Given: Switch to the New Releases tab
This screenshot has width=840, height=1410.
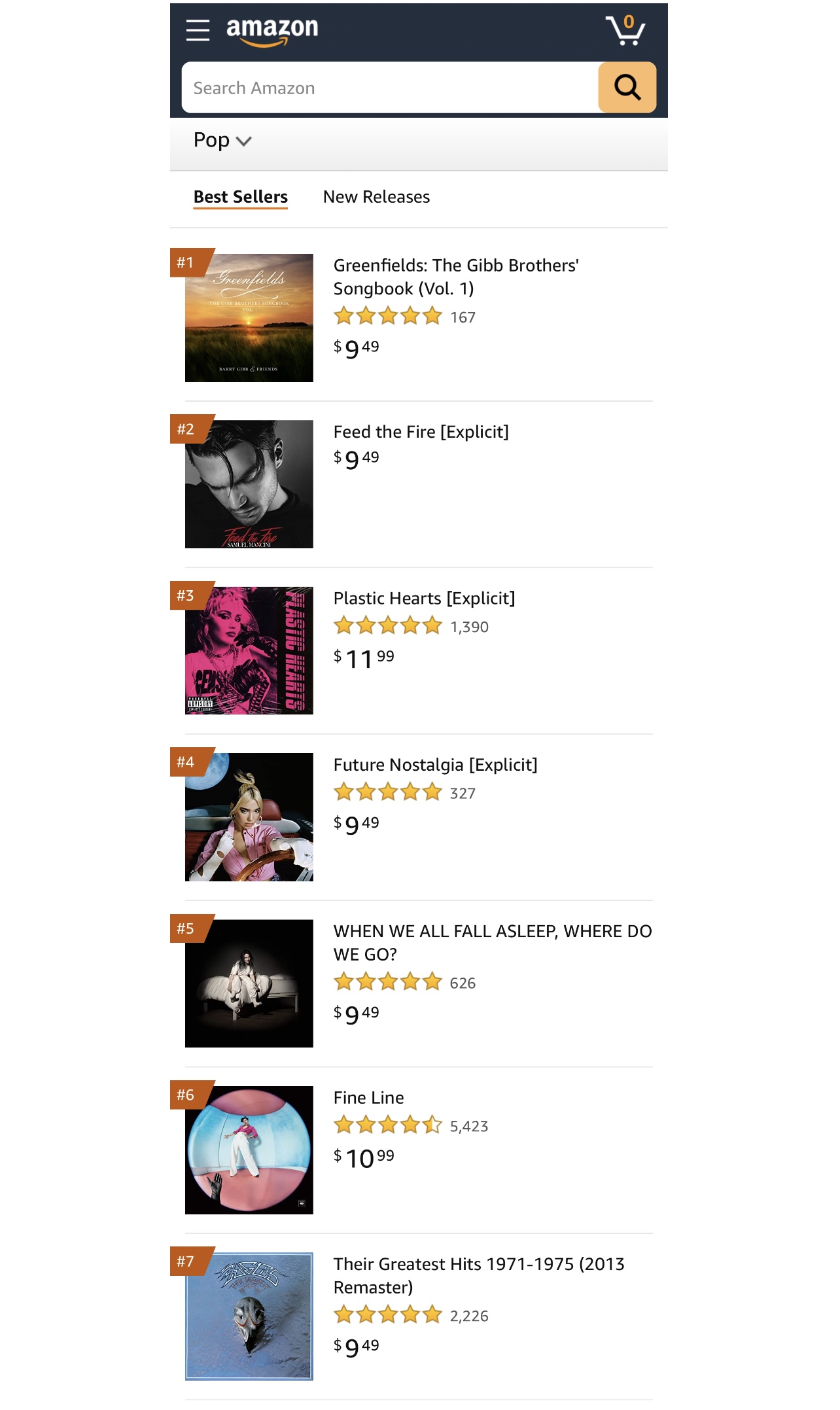Looking at the screenshot, I should point(376,197).
